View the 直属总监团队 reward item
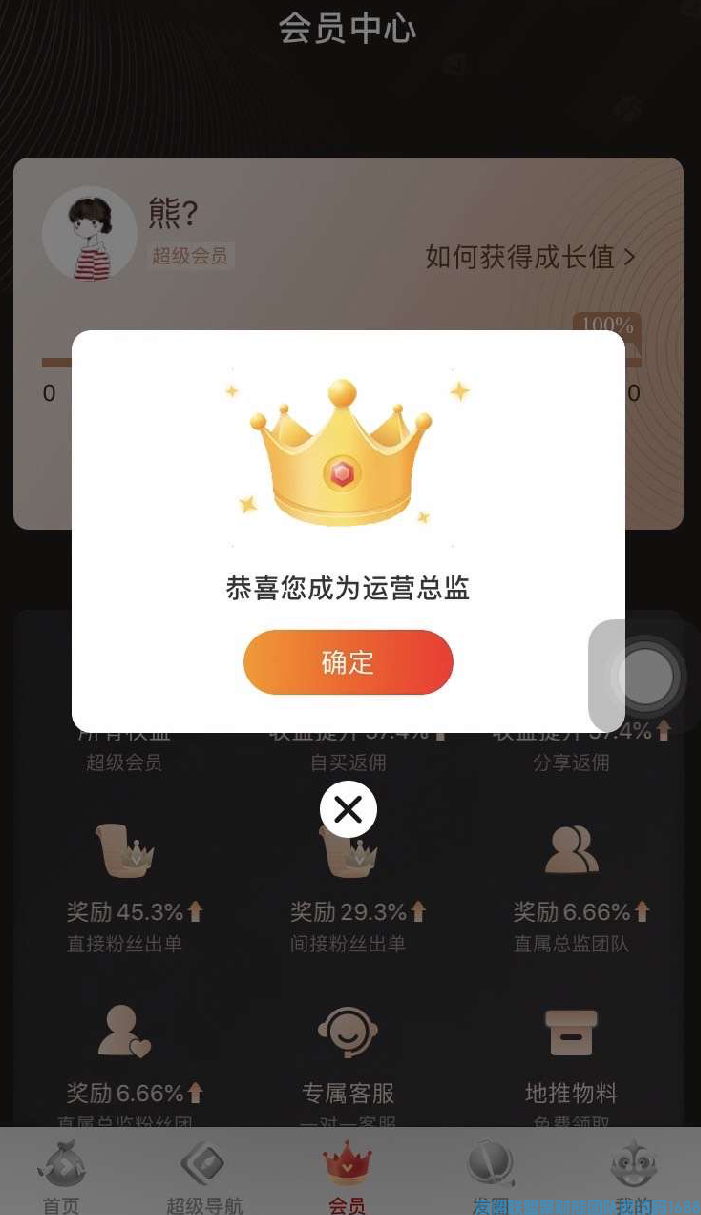This screenshot has height=1215, width=701. coord(571,885)
